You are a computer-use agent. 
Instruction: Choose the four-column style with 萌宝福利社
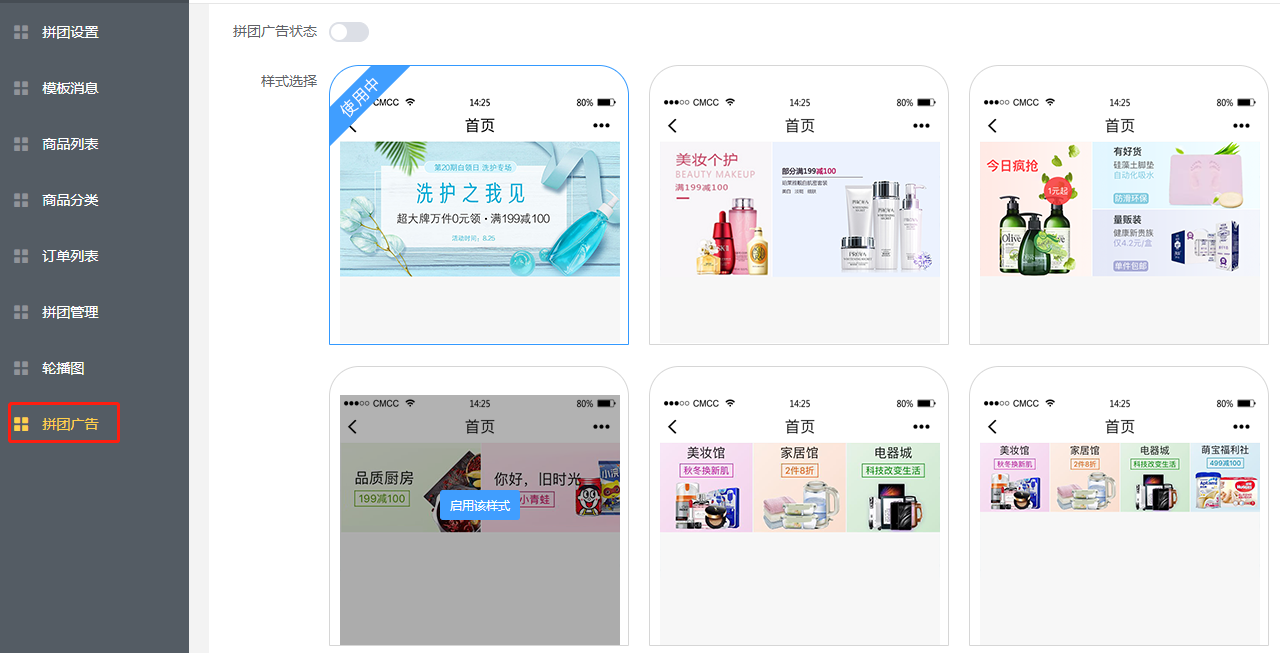(x=1119, y=478)
